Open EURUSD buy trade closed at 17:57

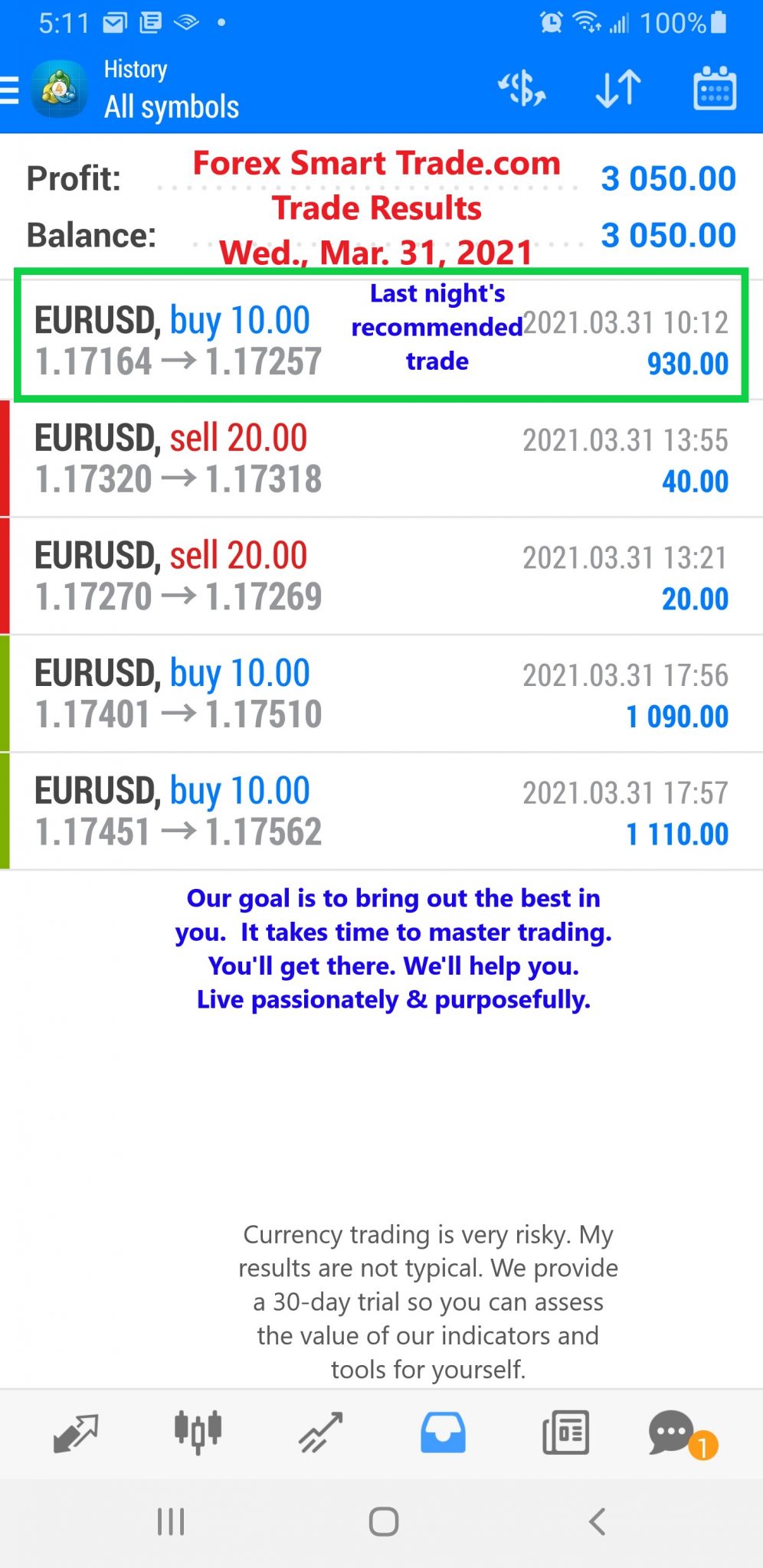(381, 811)
